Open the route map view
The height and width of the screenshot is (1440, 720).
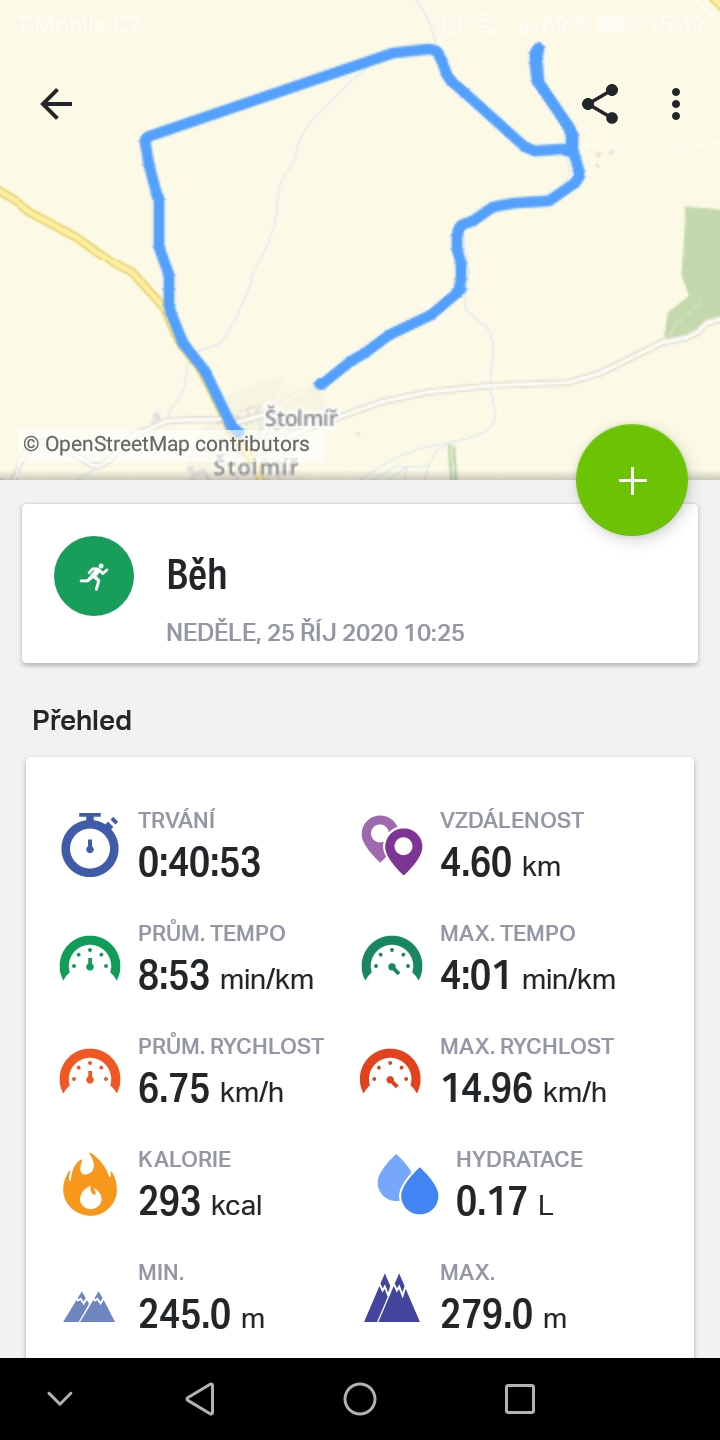(x=360, y=240)
